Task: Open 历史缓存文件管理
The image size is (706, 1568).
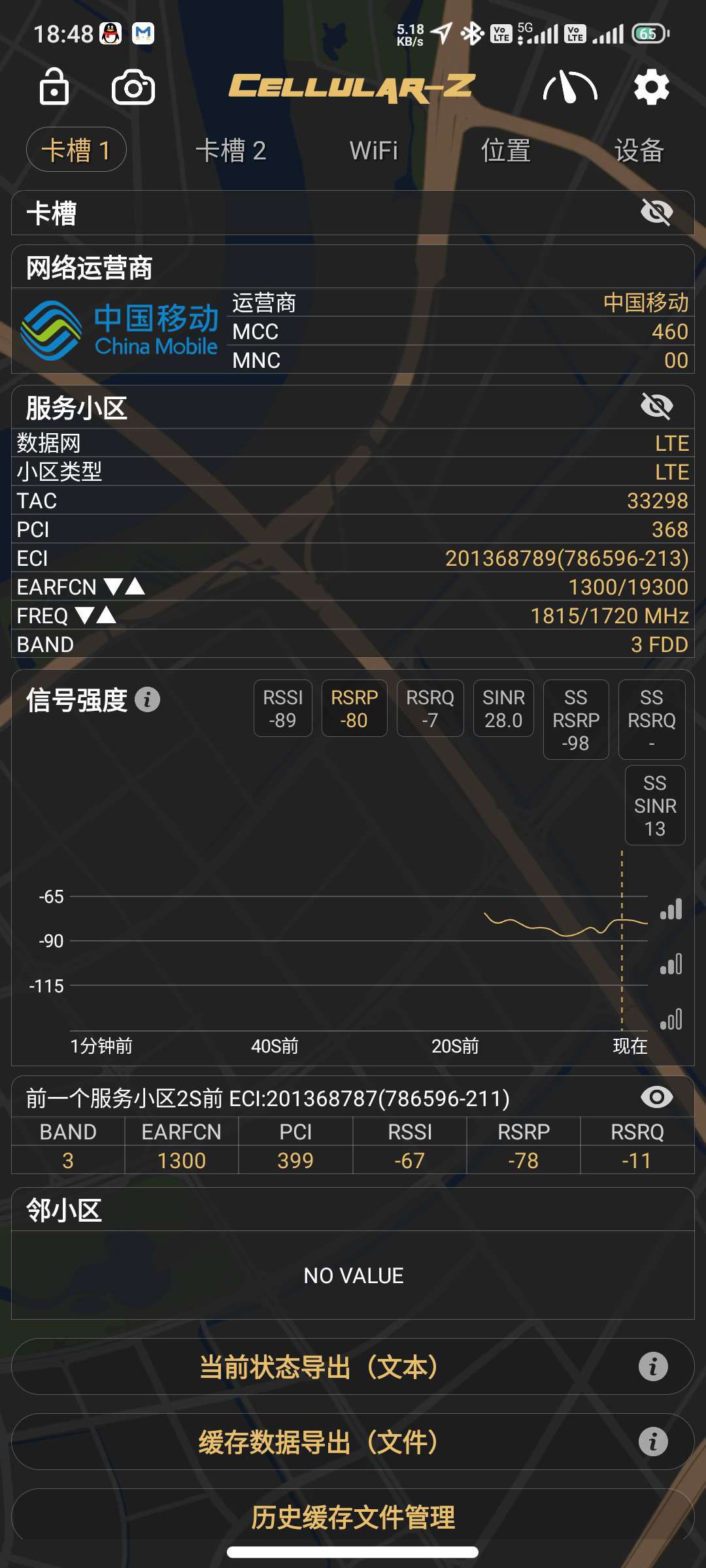Action: click(x=353, y=1517)
